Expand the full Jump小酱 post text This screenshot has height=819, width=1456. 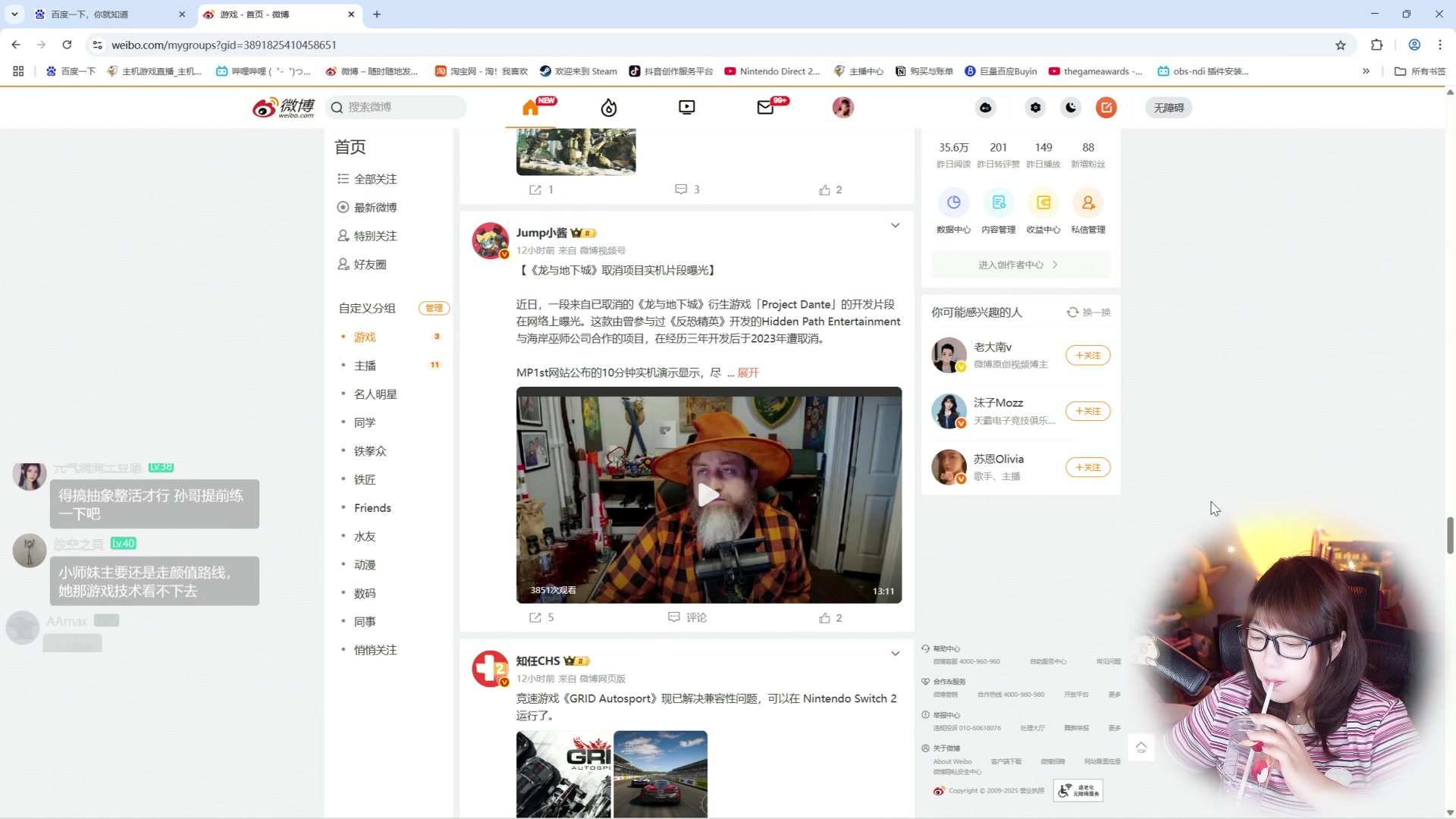[x=748, y=372]
